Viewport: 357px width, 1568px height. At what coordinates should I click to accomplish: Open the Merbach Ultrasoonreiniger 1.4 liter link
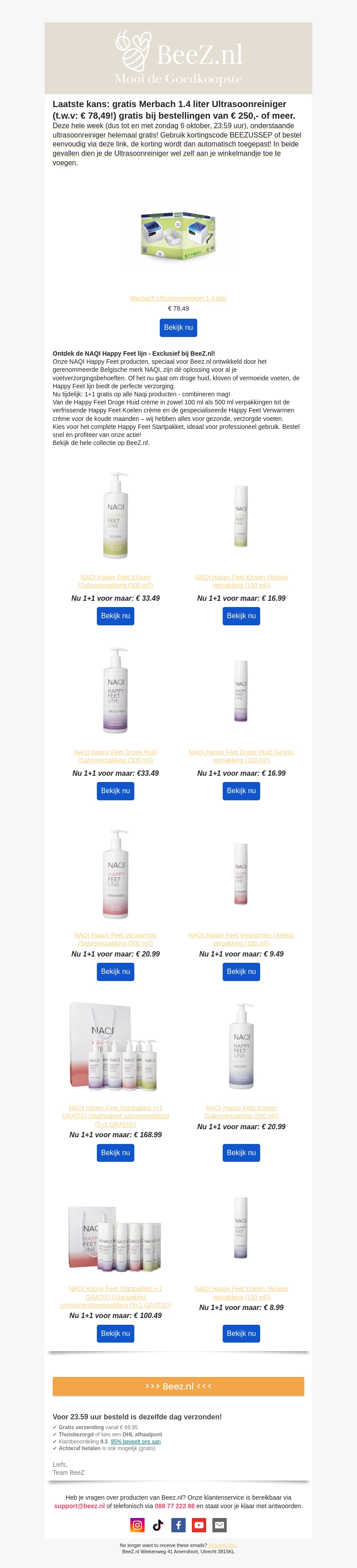point(178,298)
